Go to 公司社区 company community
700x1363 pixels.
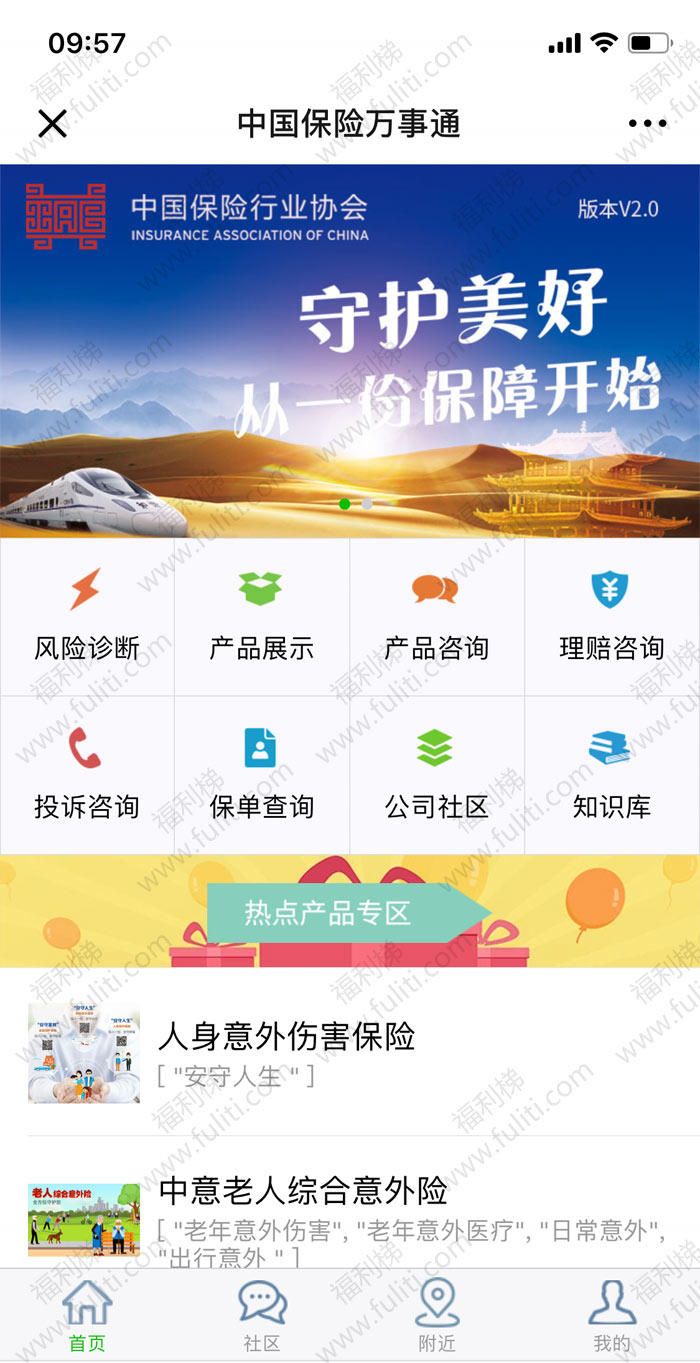pyautogui.click(x=436, y=775)
